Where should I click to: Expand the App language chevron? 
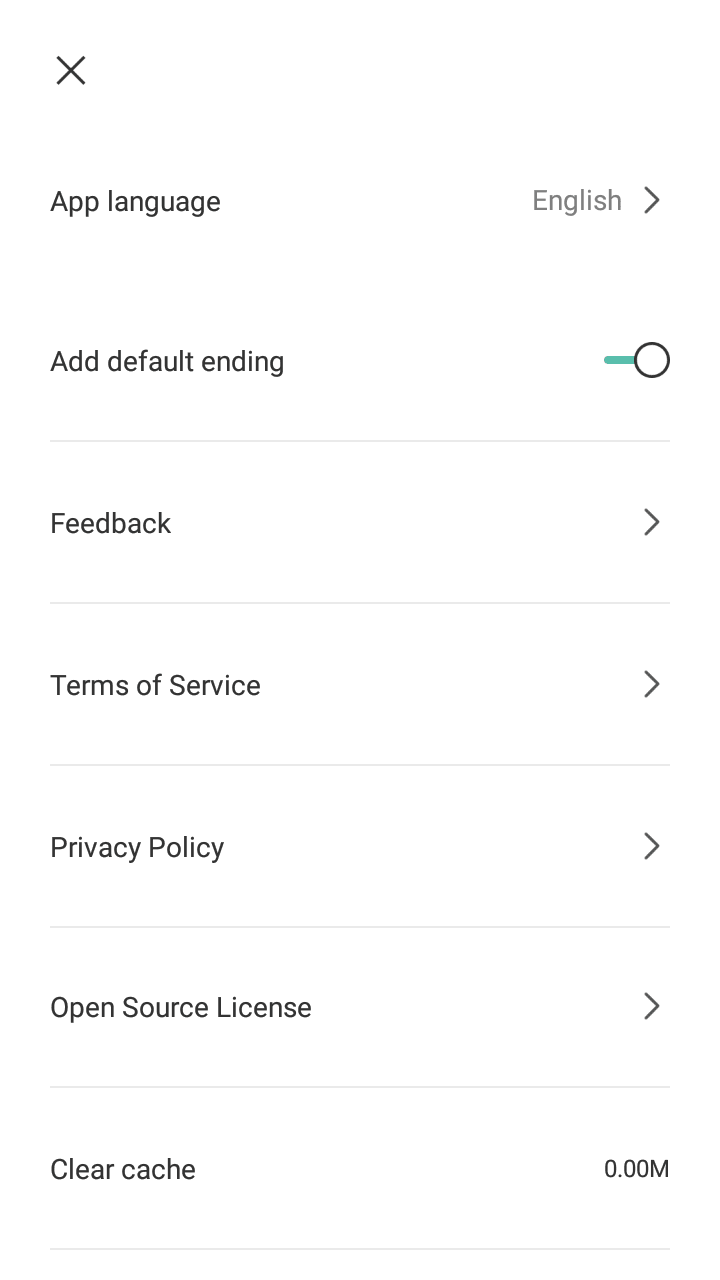(652, 200)
